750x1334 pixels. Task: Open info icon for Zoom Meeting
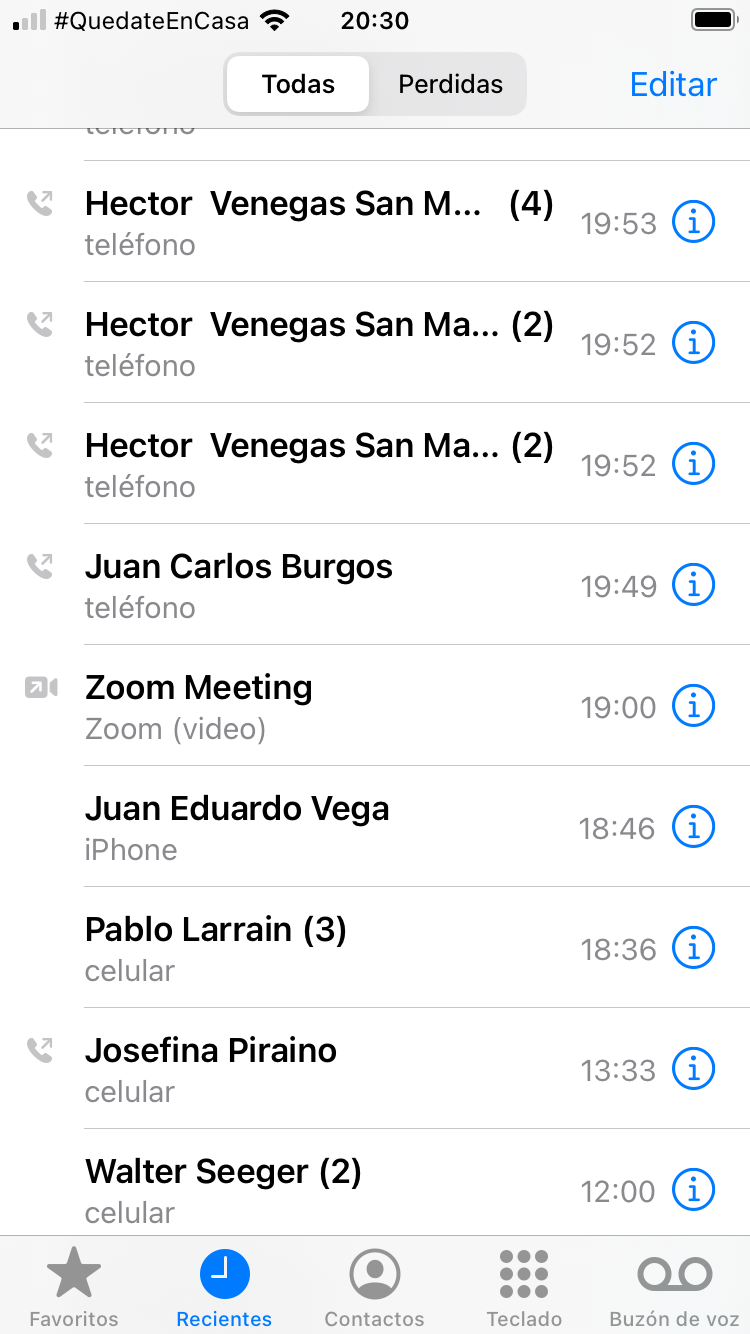pos(693,706)
